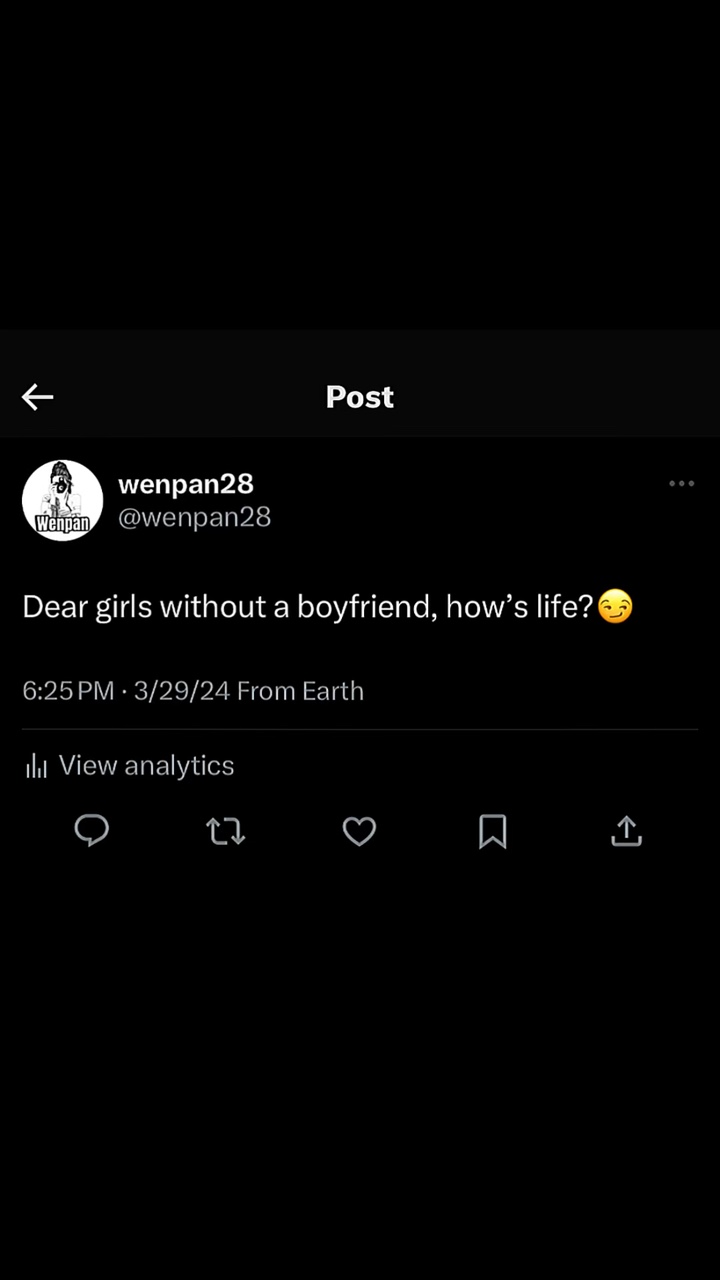Open the post's three-dot overflow menu
The width and height of the screenshot is (720, 1280).
pyautogui.click(x=681, y=484)
